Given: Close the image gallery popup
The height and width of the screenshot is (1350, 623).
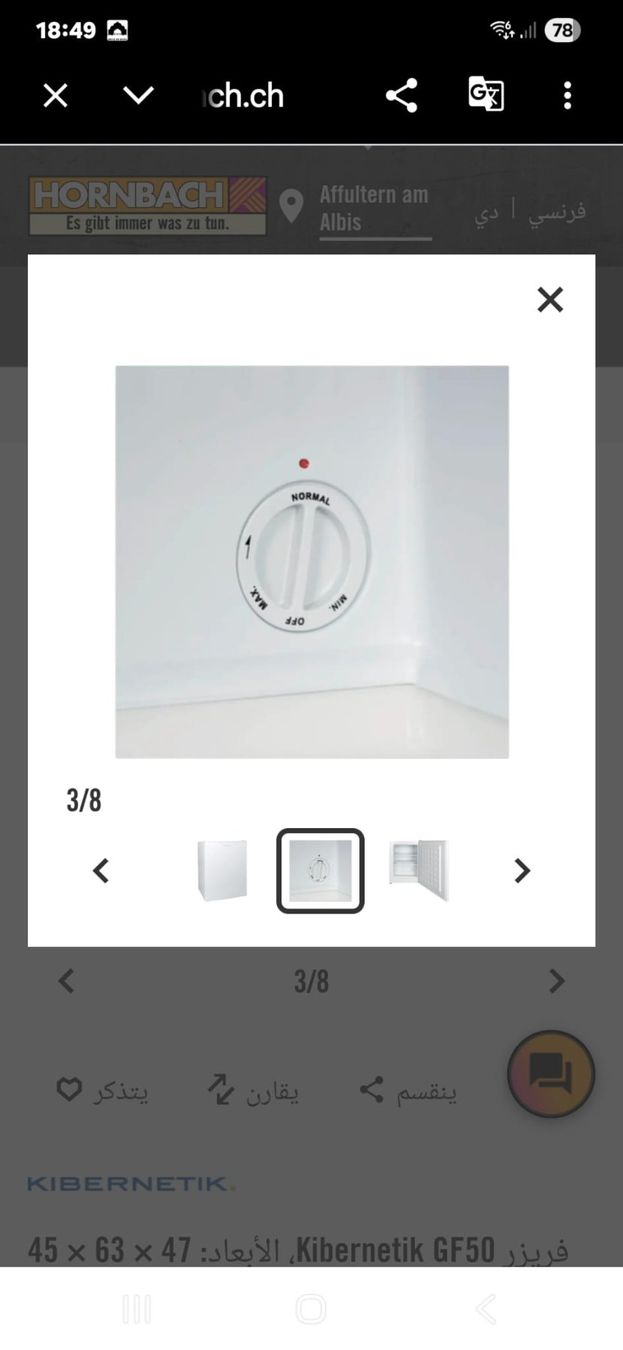Looking at the screenshot, I should coord(550,299).
